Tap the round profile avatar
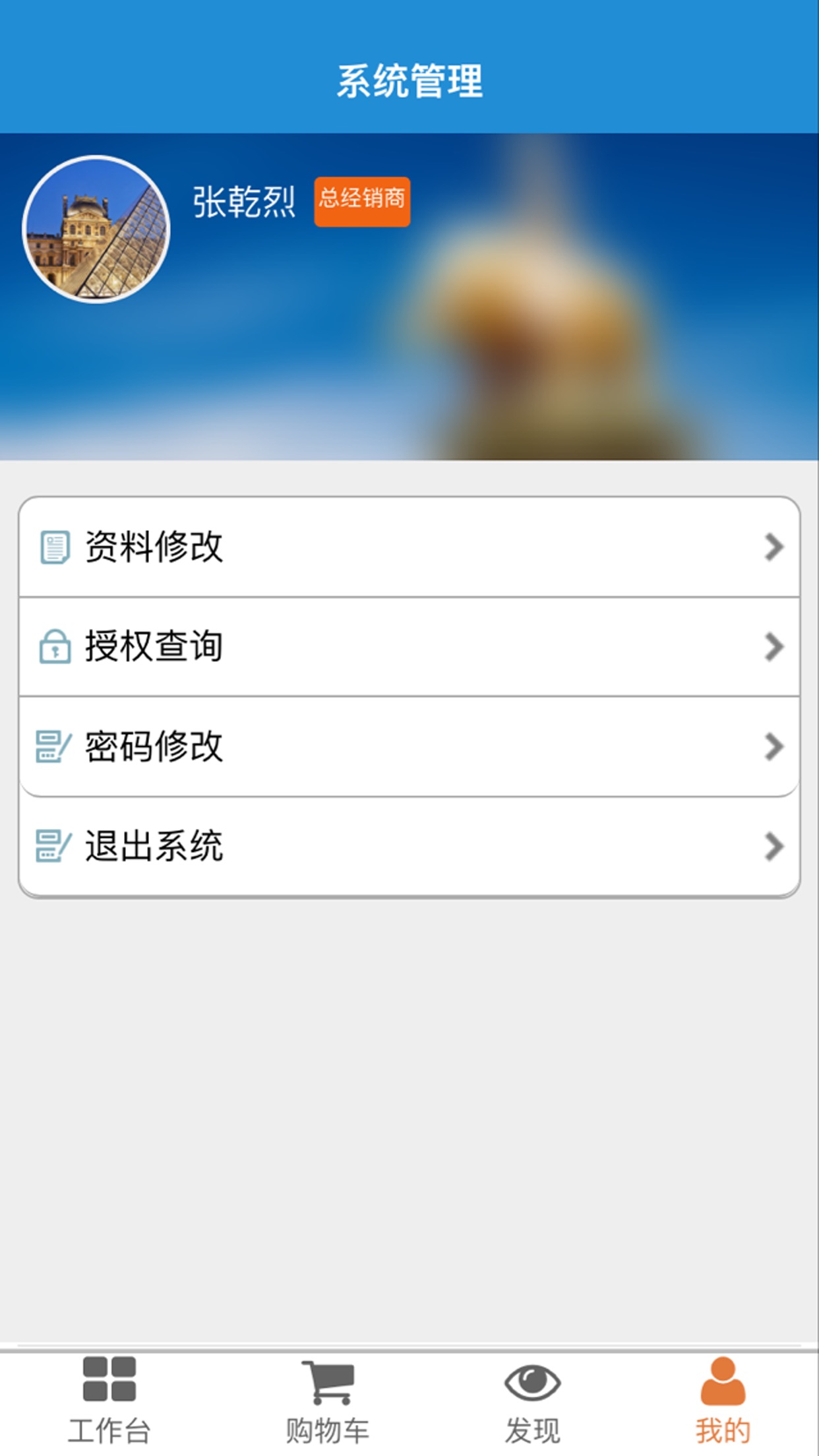819x1456 pixels. coord(96,229)
